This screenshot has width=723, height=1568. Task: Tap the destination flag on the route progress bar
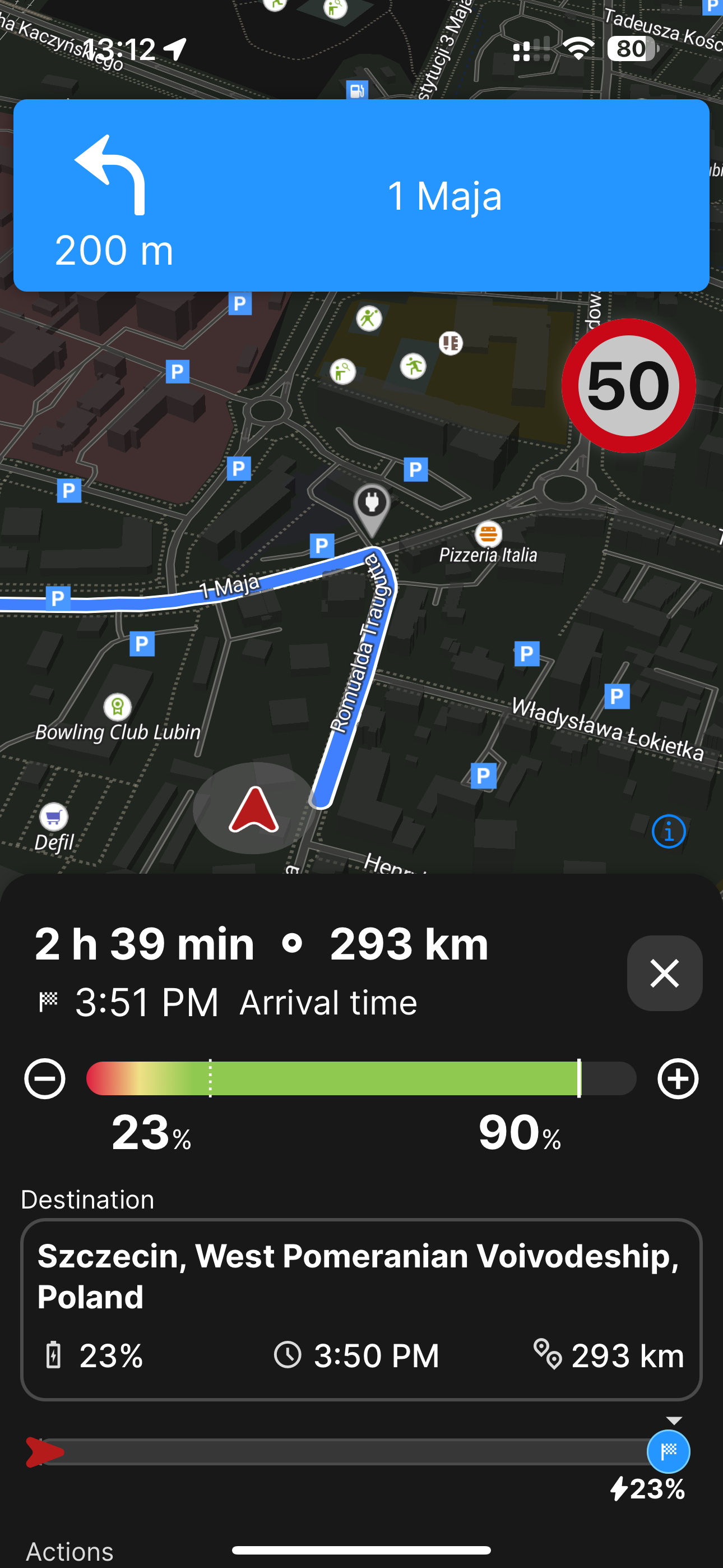(x=668, y=1451)
